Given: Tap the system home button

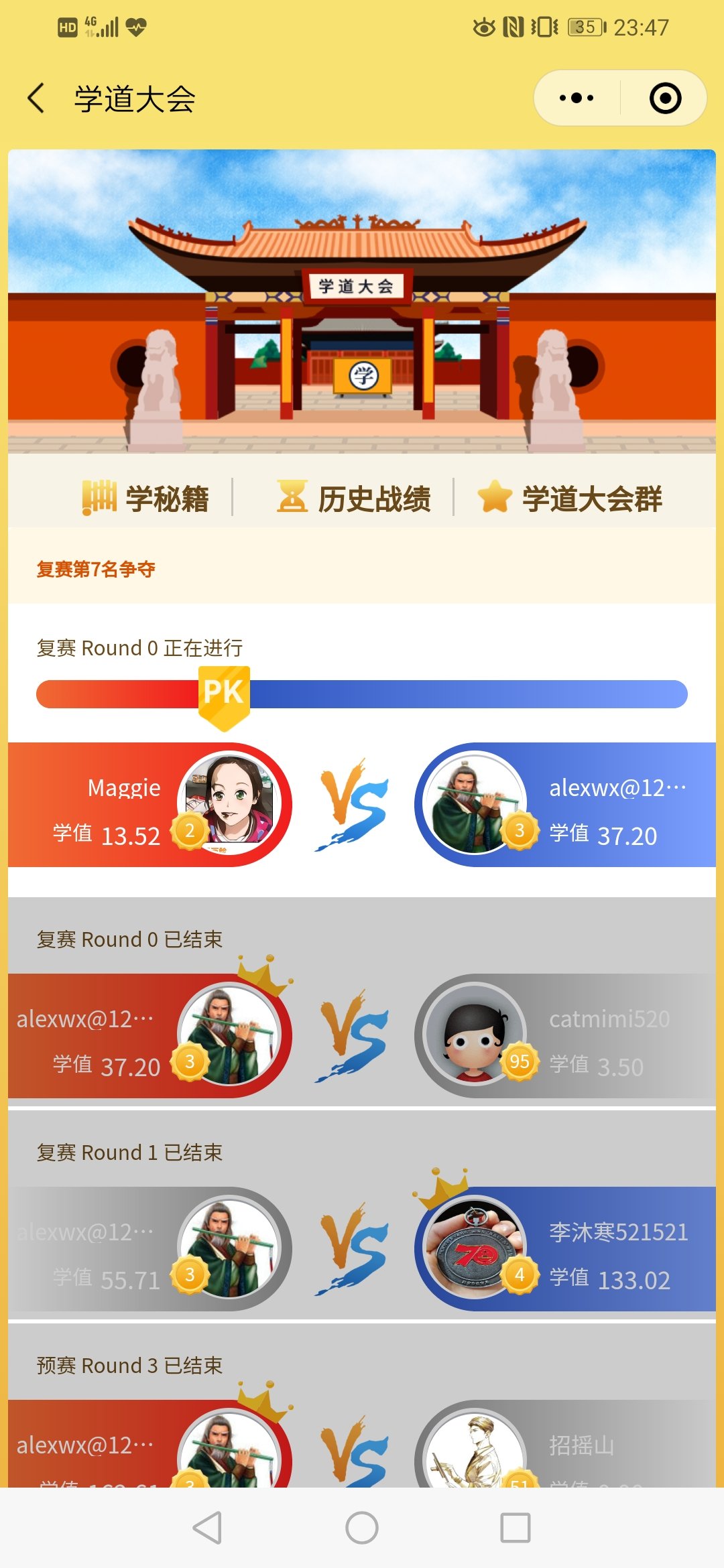Looking at the screenshot, I should coord(362,1528).
